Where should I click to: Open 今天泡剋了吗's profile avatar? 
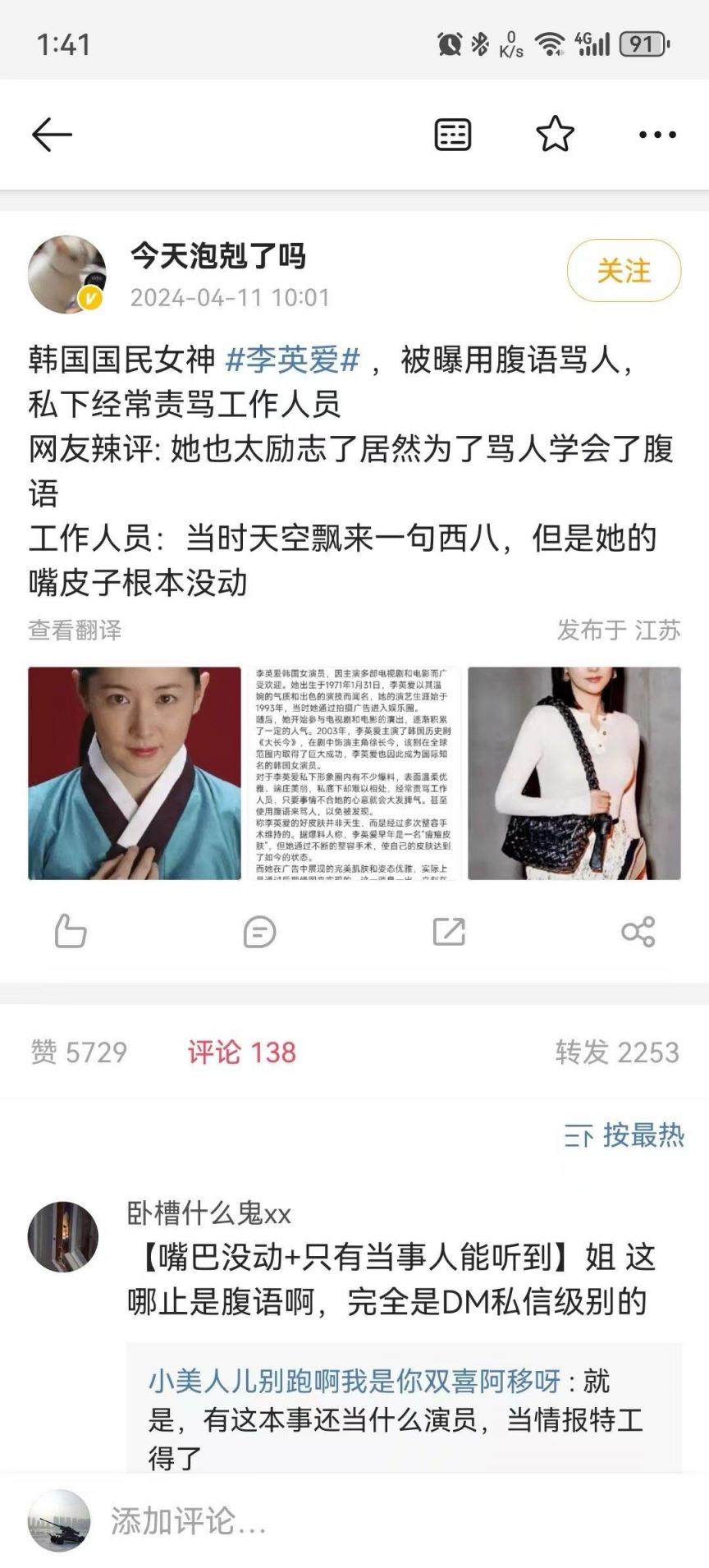pyautogui.click(x=67, y=275)
